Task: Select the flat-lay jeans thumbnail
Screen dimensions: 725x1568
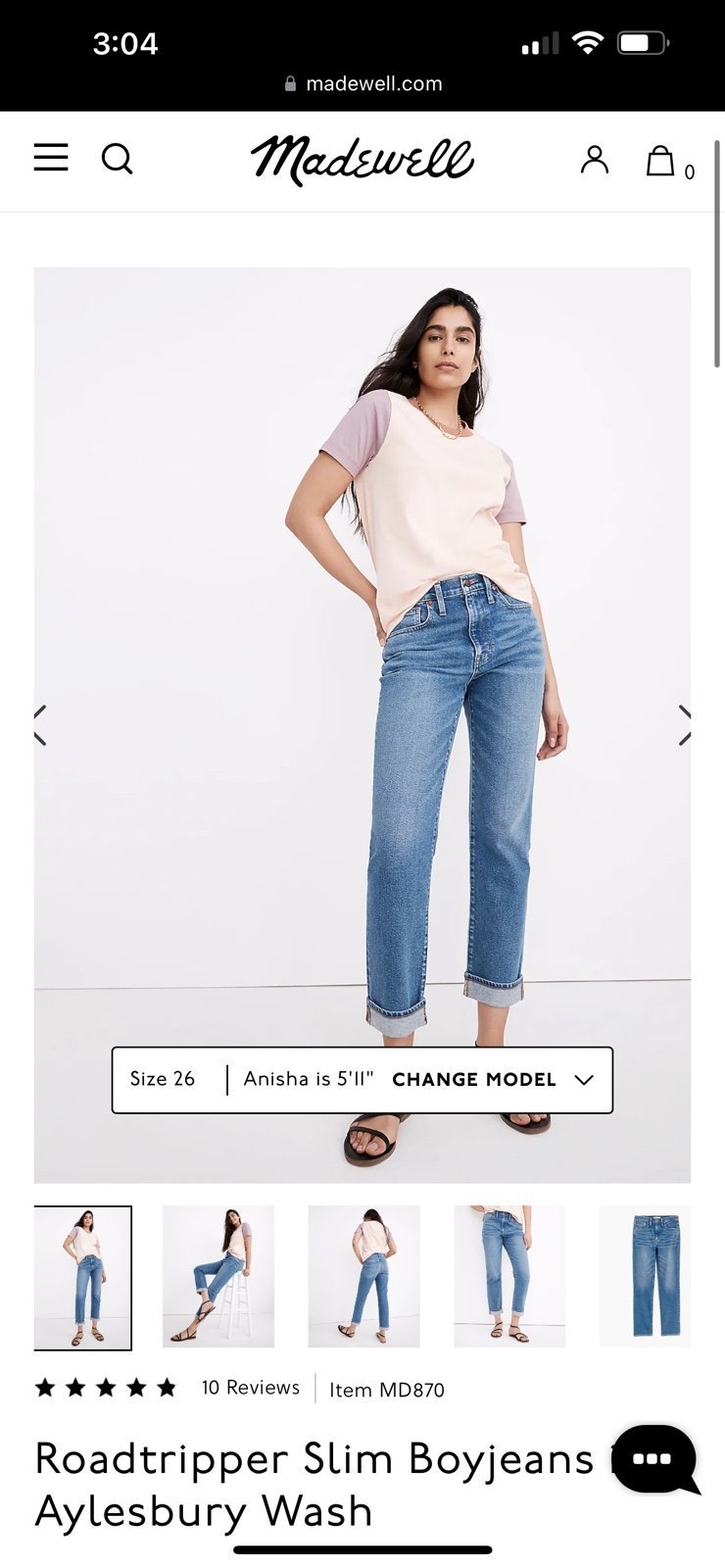Action: pyautogui.click(x=645, y=1276)
